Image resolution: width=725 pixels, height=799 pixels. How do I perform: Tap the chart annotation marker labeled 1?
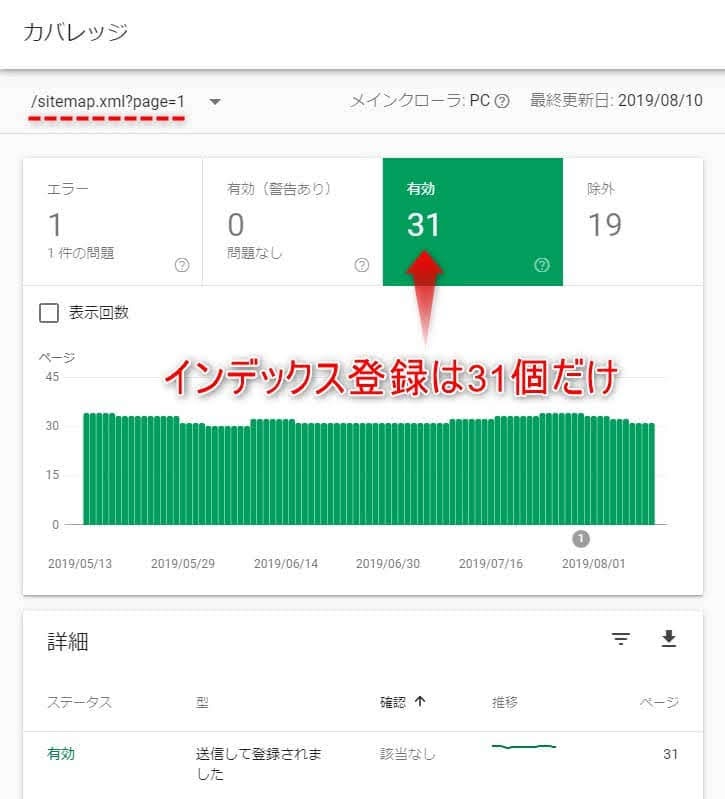click(x=581, y=539)
